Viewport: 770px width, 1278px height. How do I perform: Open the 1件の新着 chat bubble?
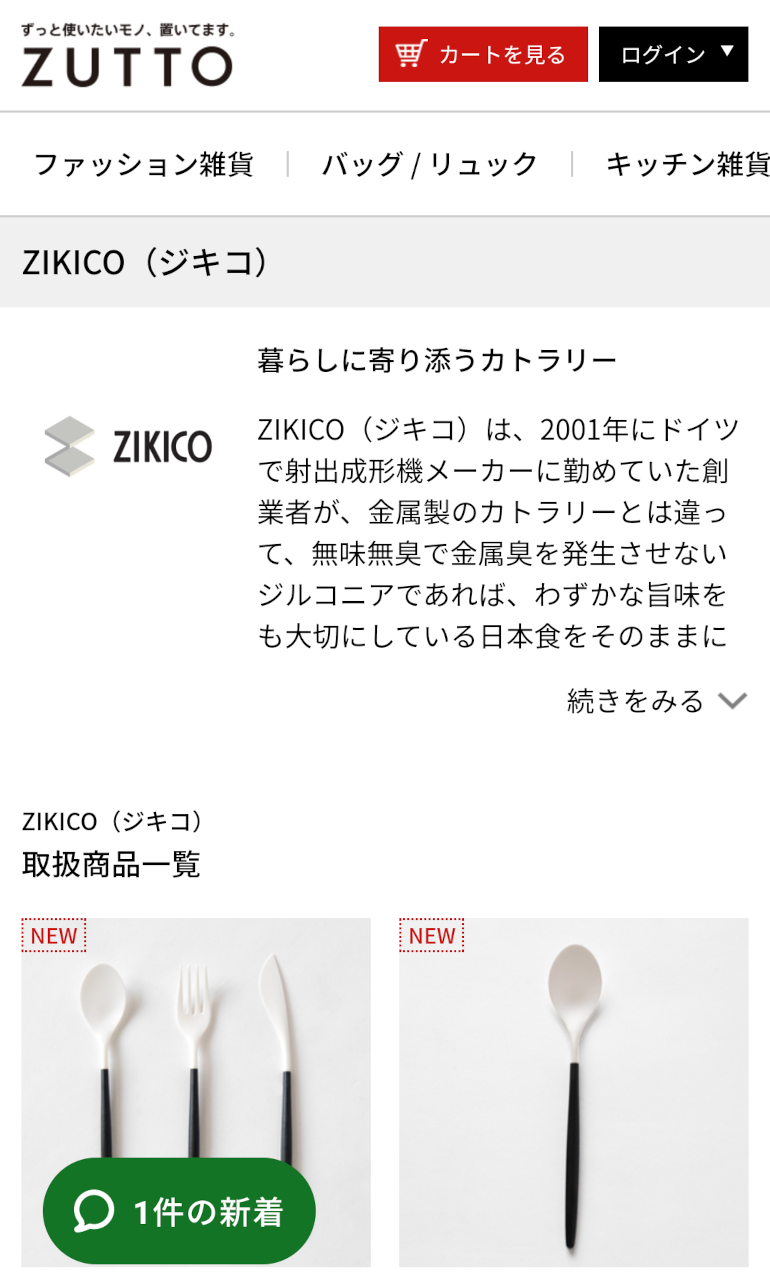[179, 1211]
